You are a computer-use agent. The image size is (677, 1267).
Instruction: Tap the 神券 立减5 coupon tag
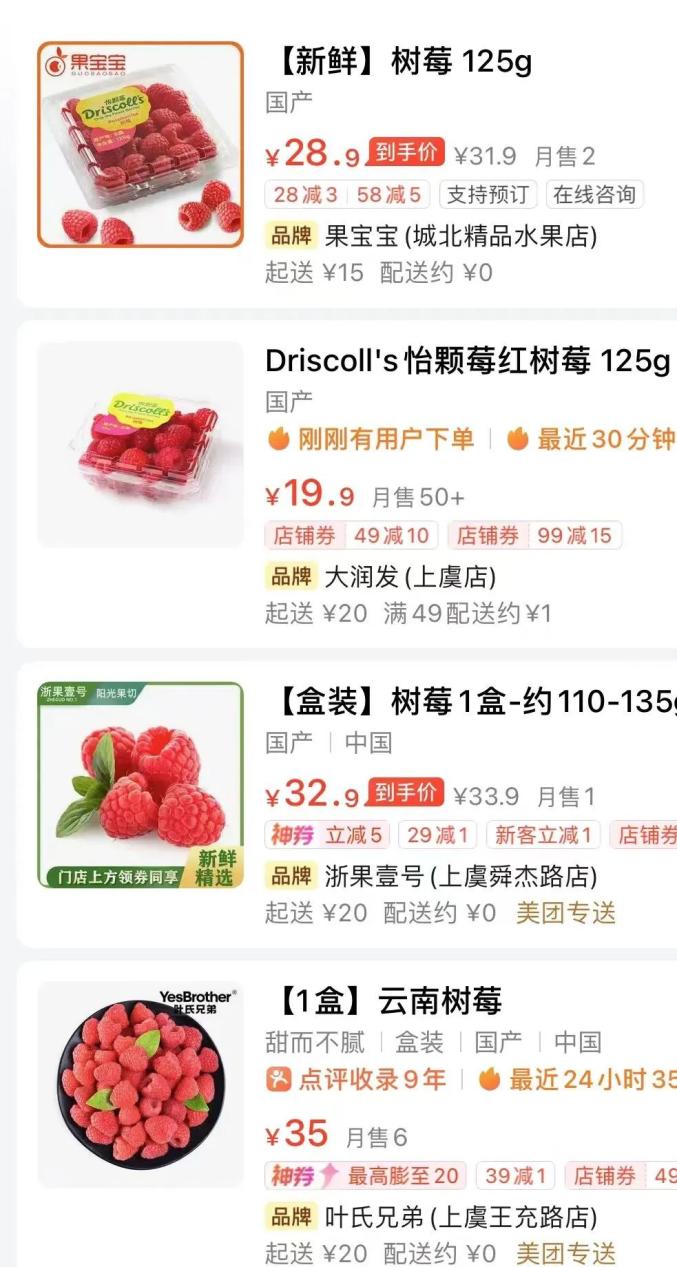(x=327, y=835)
